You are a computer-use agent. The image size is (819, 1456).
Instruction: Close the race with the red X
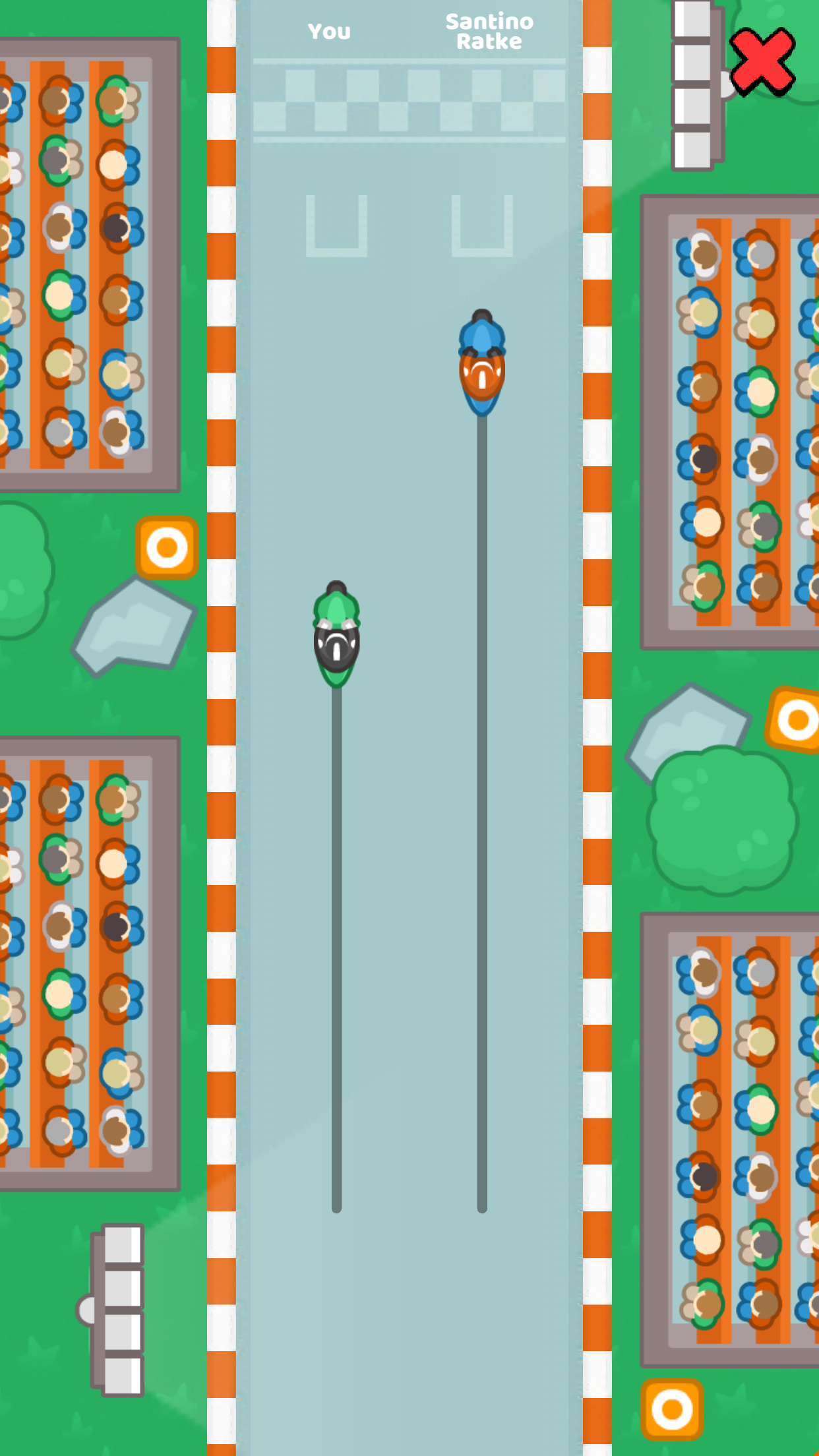click(762, 62)
